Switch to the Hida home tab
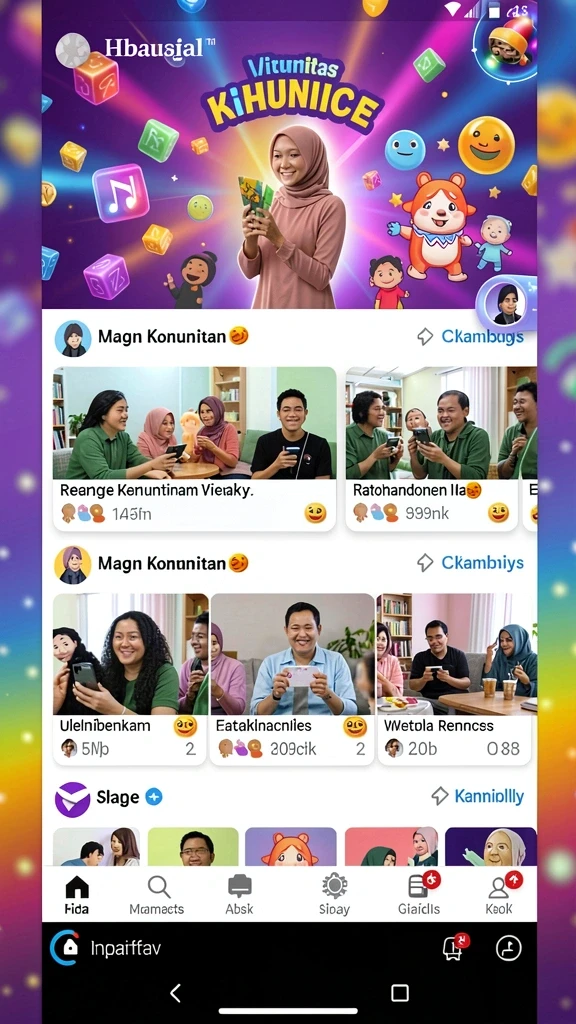 [77, 895]
